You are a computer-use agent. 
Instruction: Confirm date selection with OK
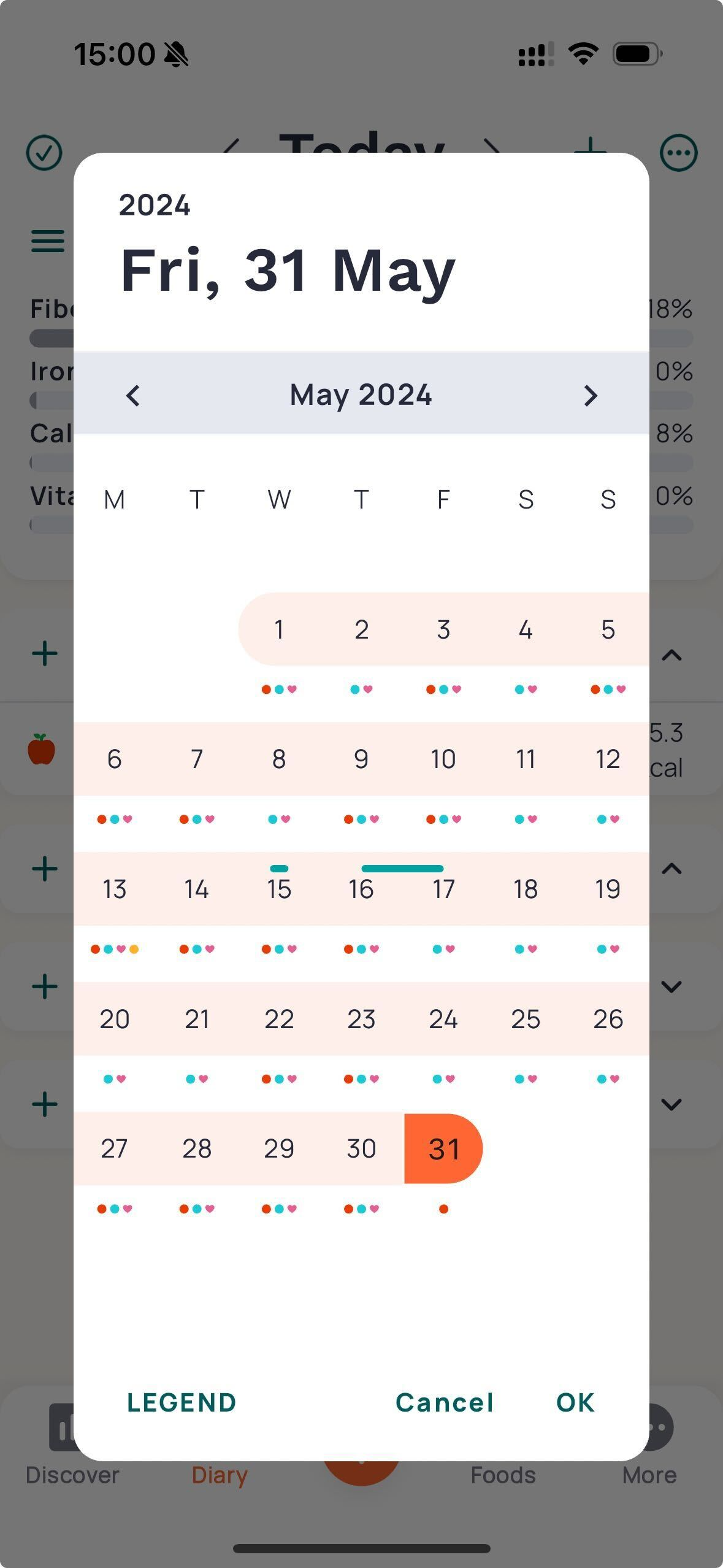click(573, 1402)
